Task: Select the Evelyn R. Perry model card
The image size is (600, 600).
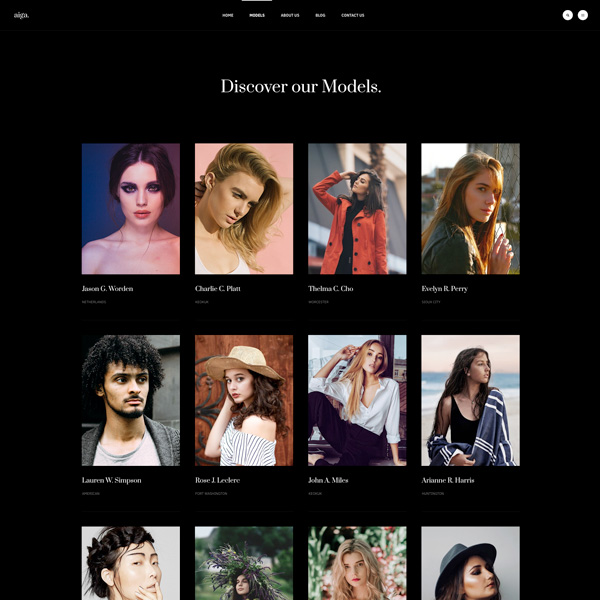Action: [470, 209]
